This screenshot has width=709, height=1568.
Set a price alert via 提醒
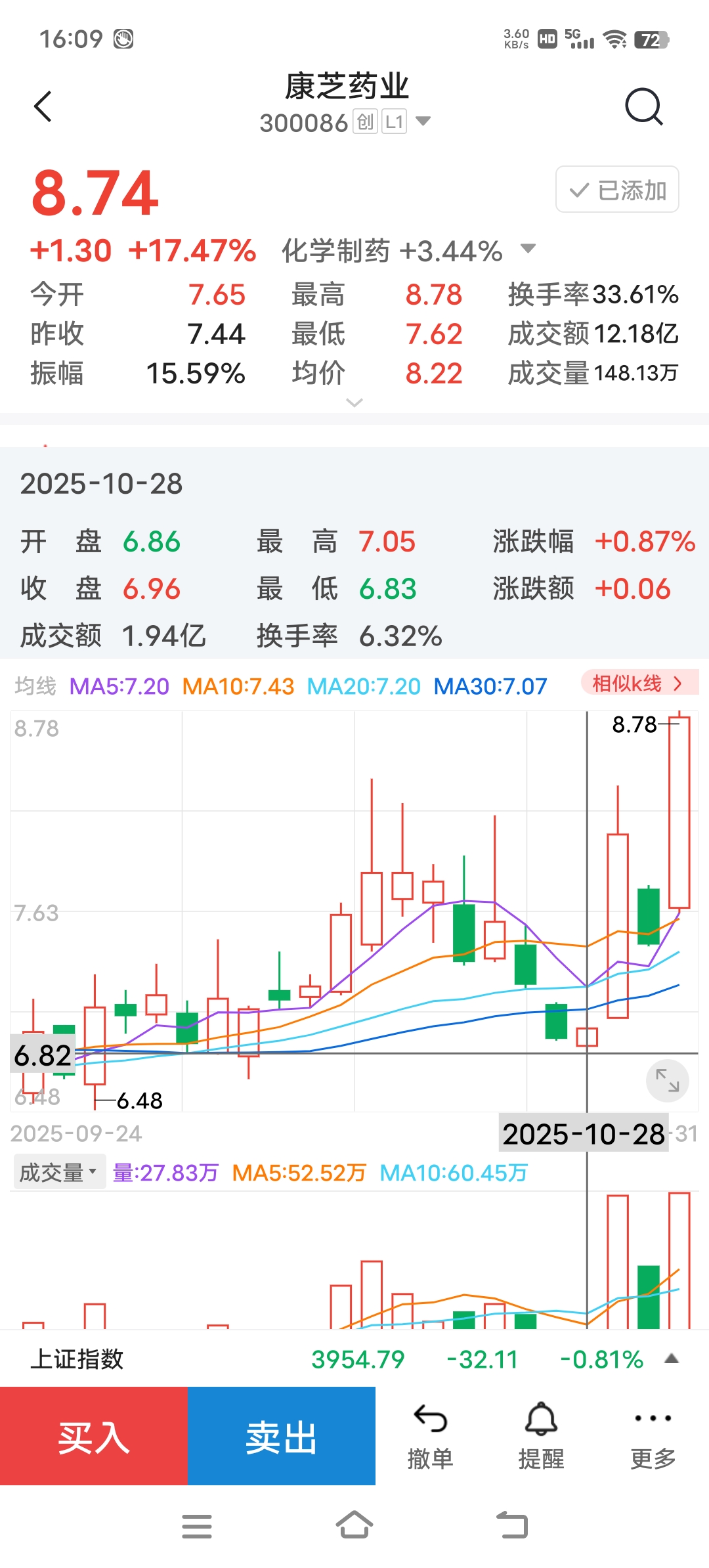tap(542, 1436)
